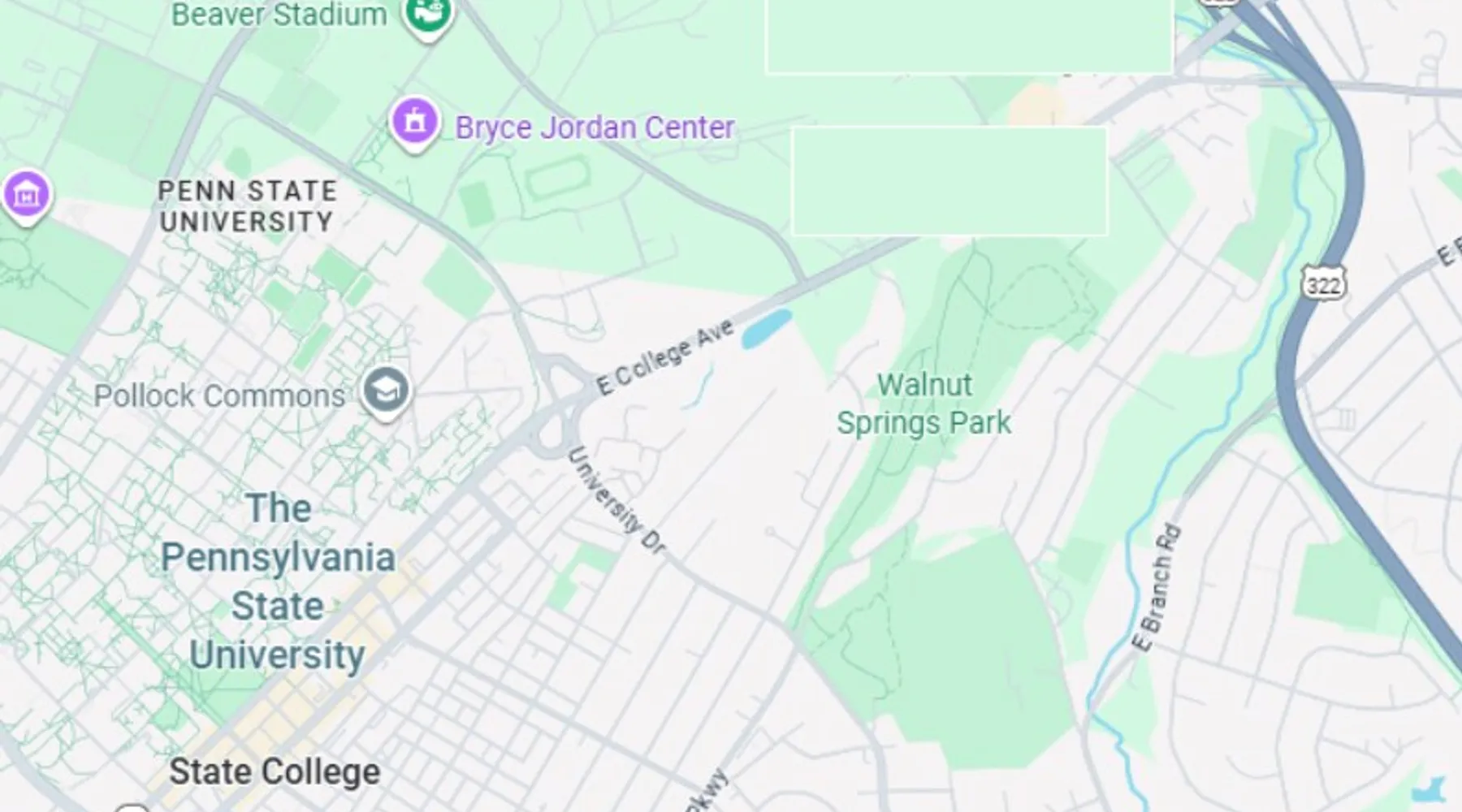The height and width of the screenshot is (812, 1462).
Task: Open the museum pin near Penn State University
Action: [26, 195]
